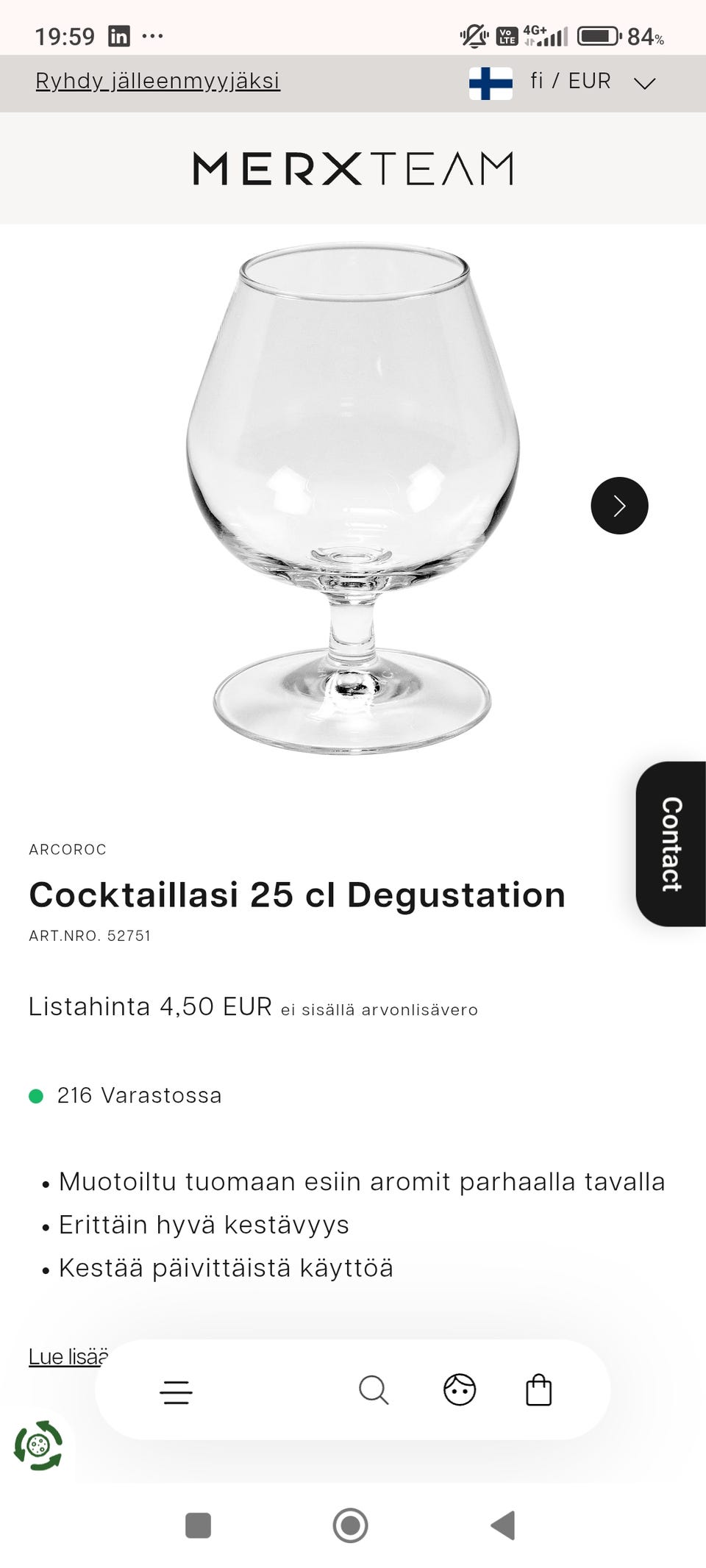Screen dimensions: 706x1568
Task: Tap the next product image arrow
Action: tap(620, 505)
